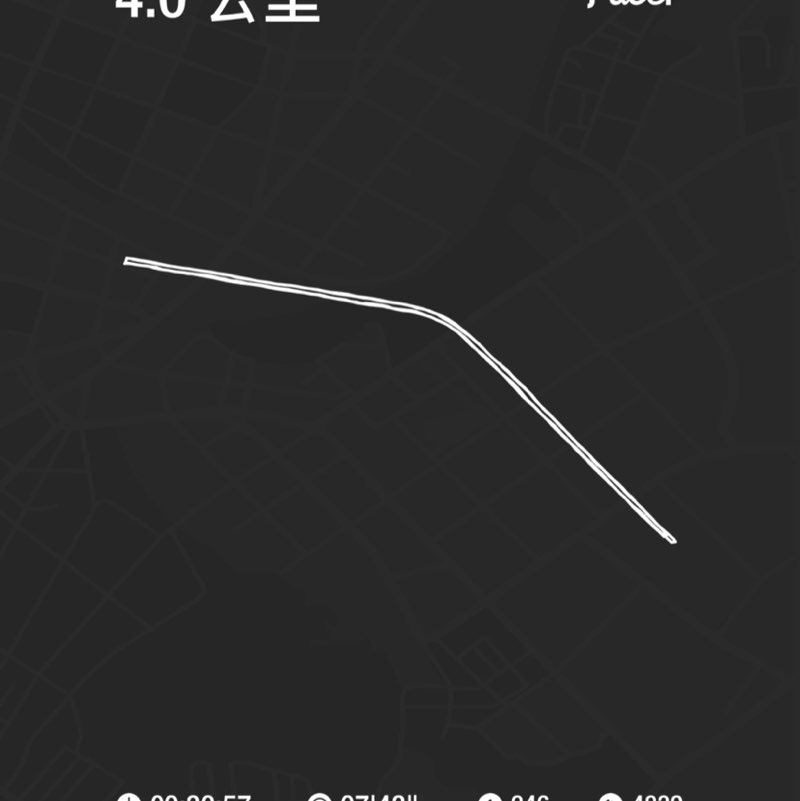Click the 346 calories value
The height and width of the screenshot is (801, 800).
[532, 795]
